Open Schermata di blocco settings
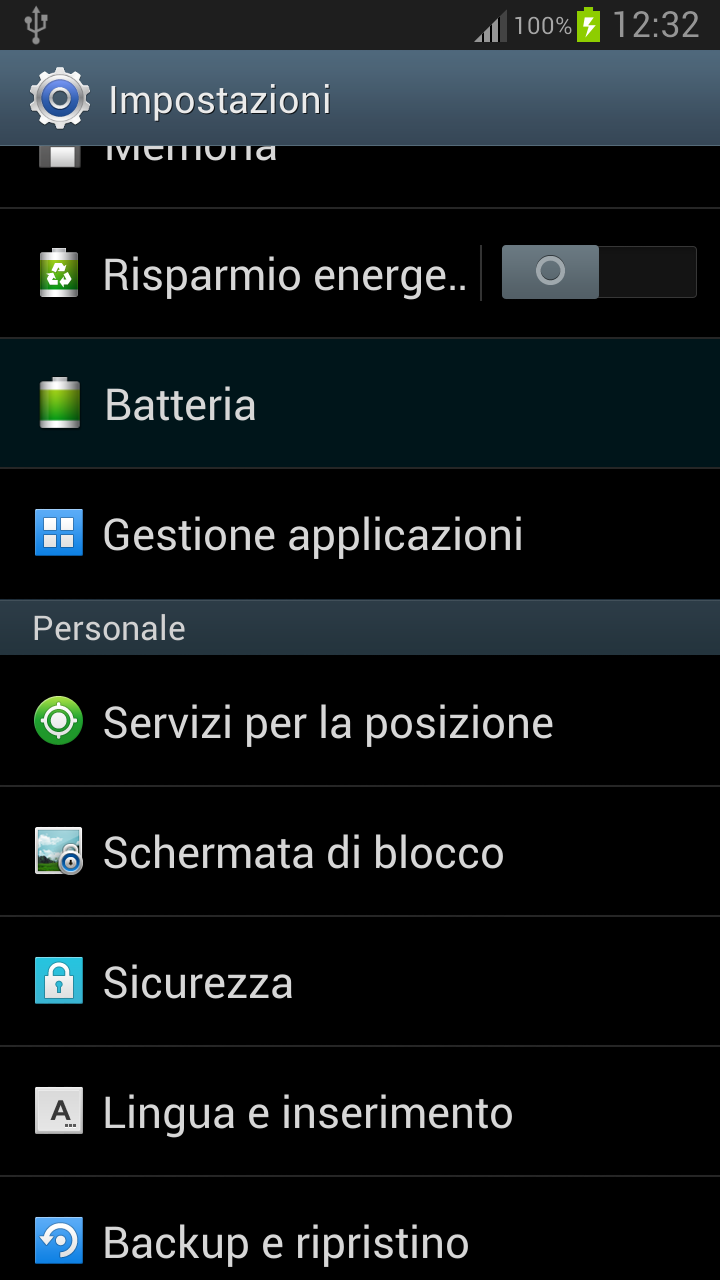The image size is (720, 1280). tap(360, 851)
